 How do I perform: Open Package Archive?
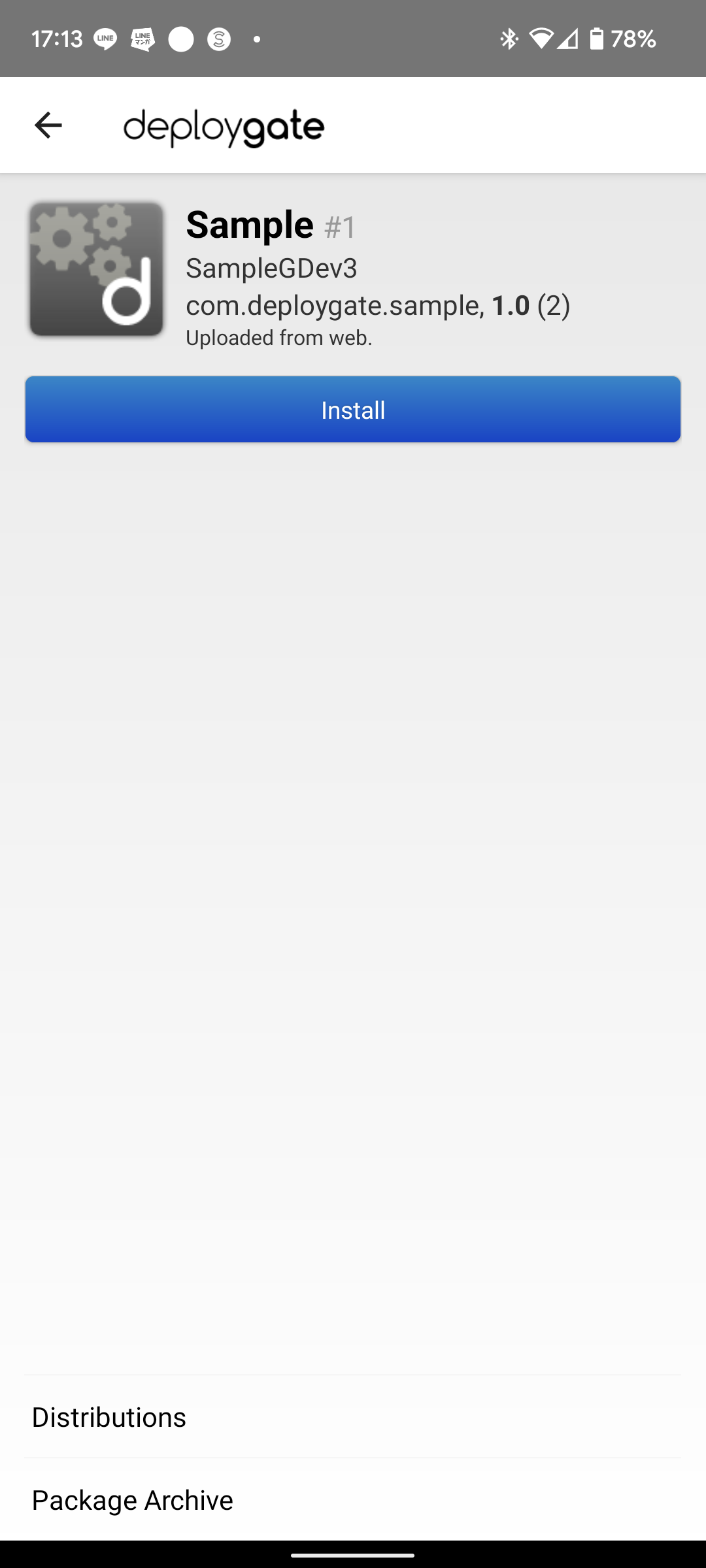click(x=353, y=1500)
